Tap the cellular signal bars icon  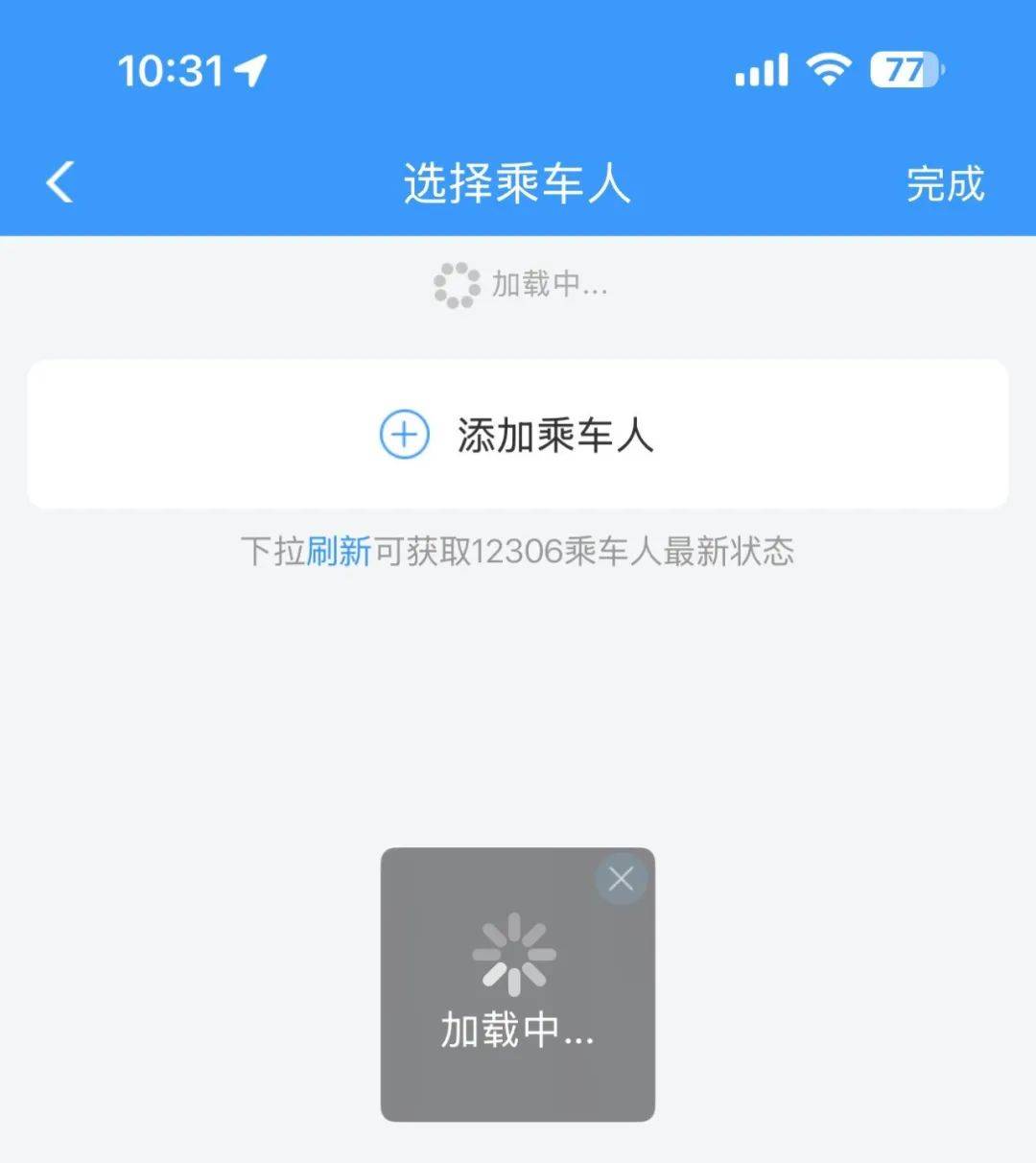[x=760, y=69]
